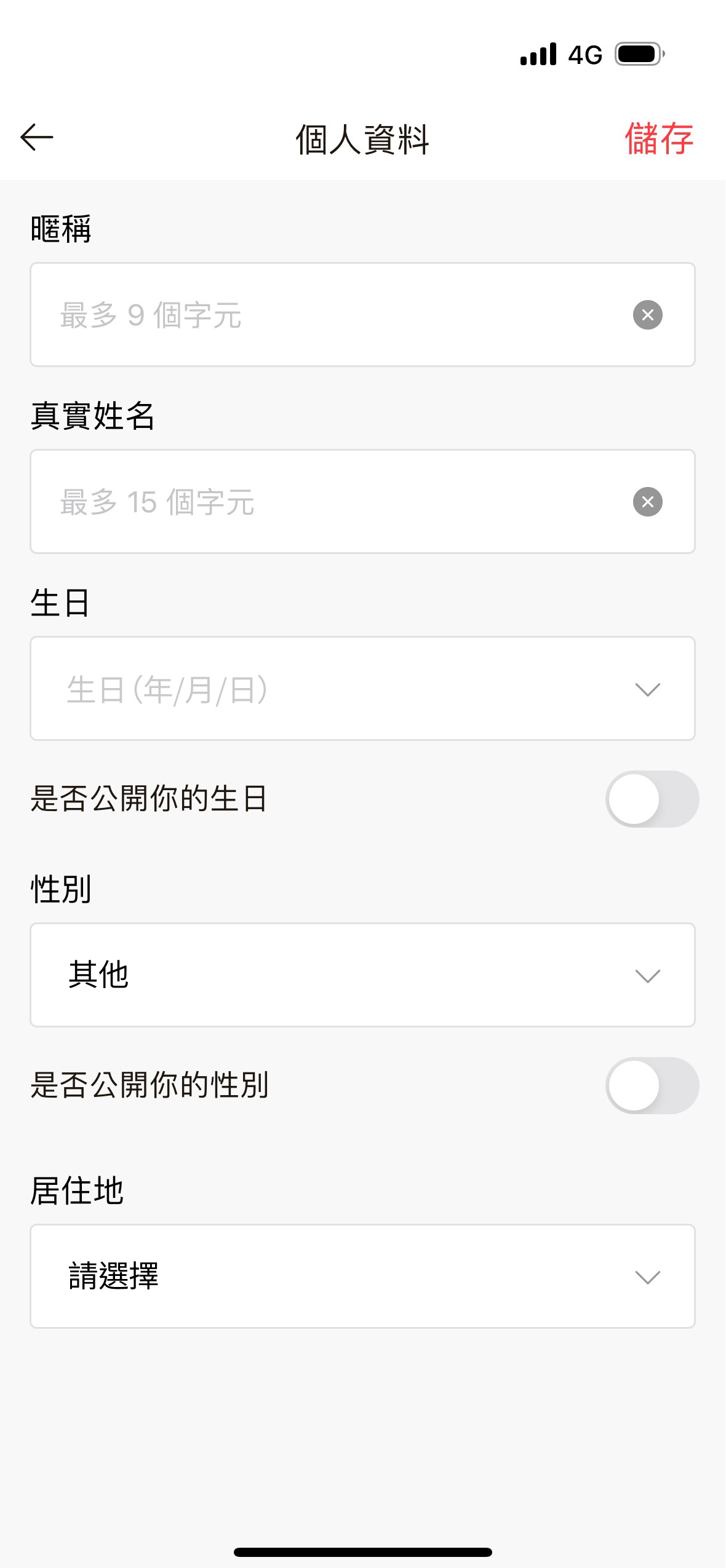726x1568 pixels.
Task: Clear the 暱稱 field with its X
Action: pos(647,315)
